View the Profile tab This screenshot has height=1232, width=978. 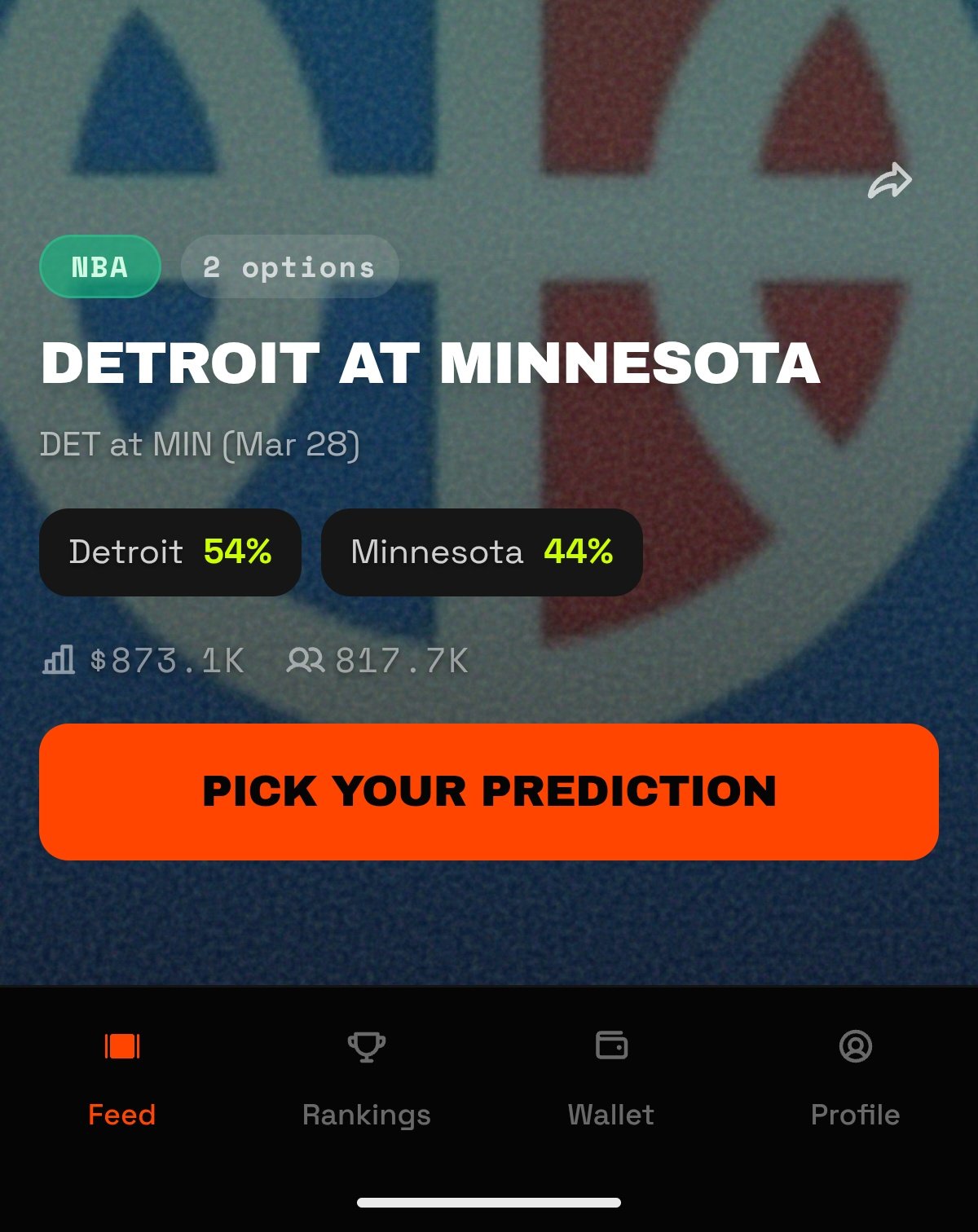tap(855, 1078)
